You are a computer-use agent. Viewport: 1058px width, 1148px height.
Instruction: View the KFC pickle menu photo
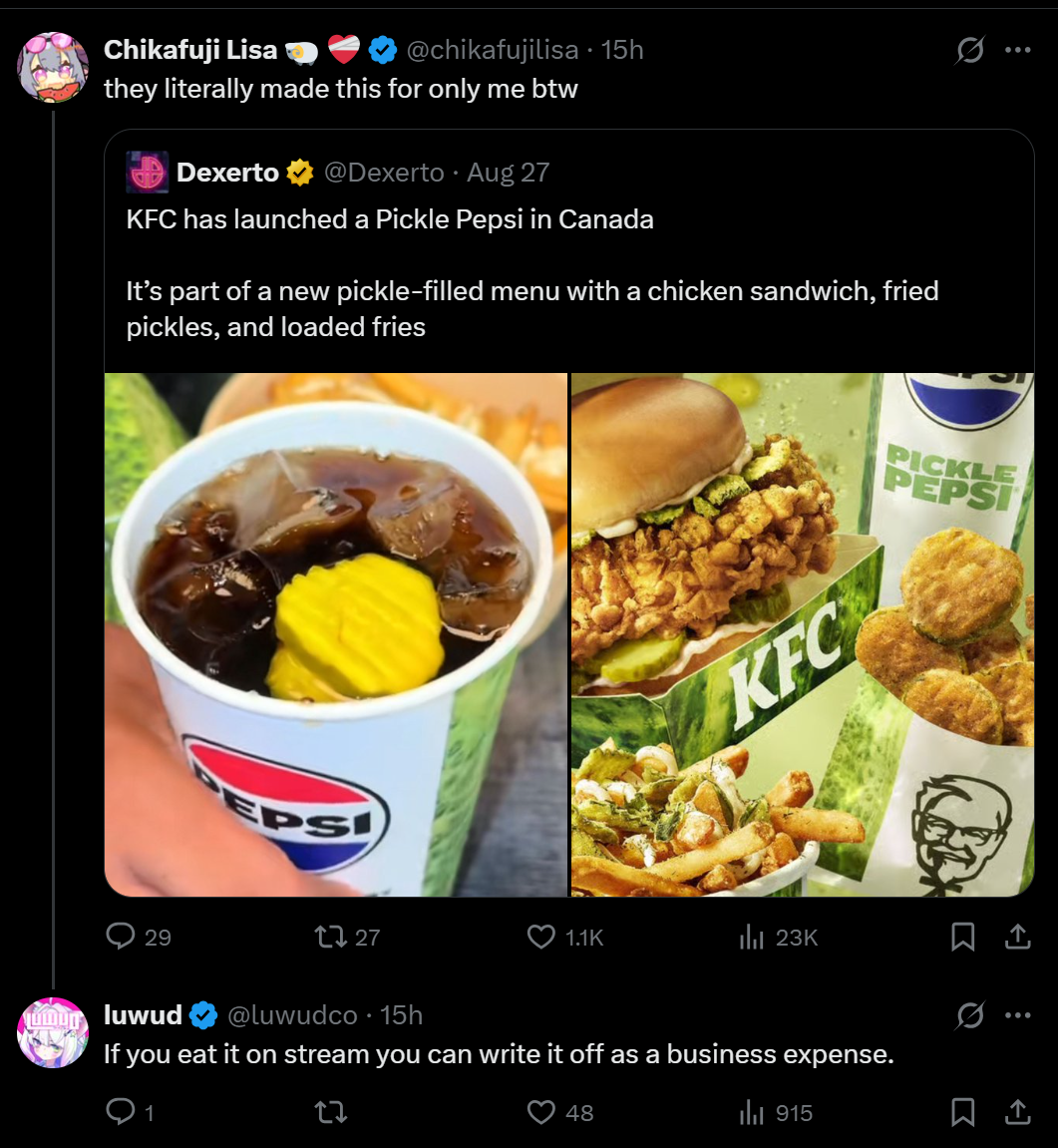(x=802, y=634)
